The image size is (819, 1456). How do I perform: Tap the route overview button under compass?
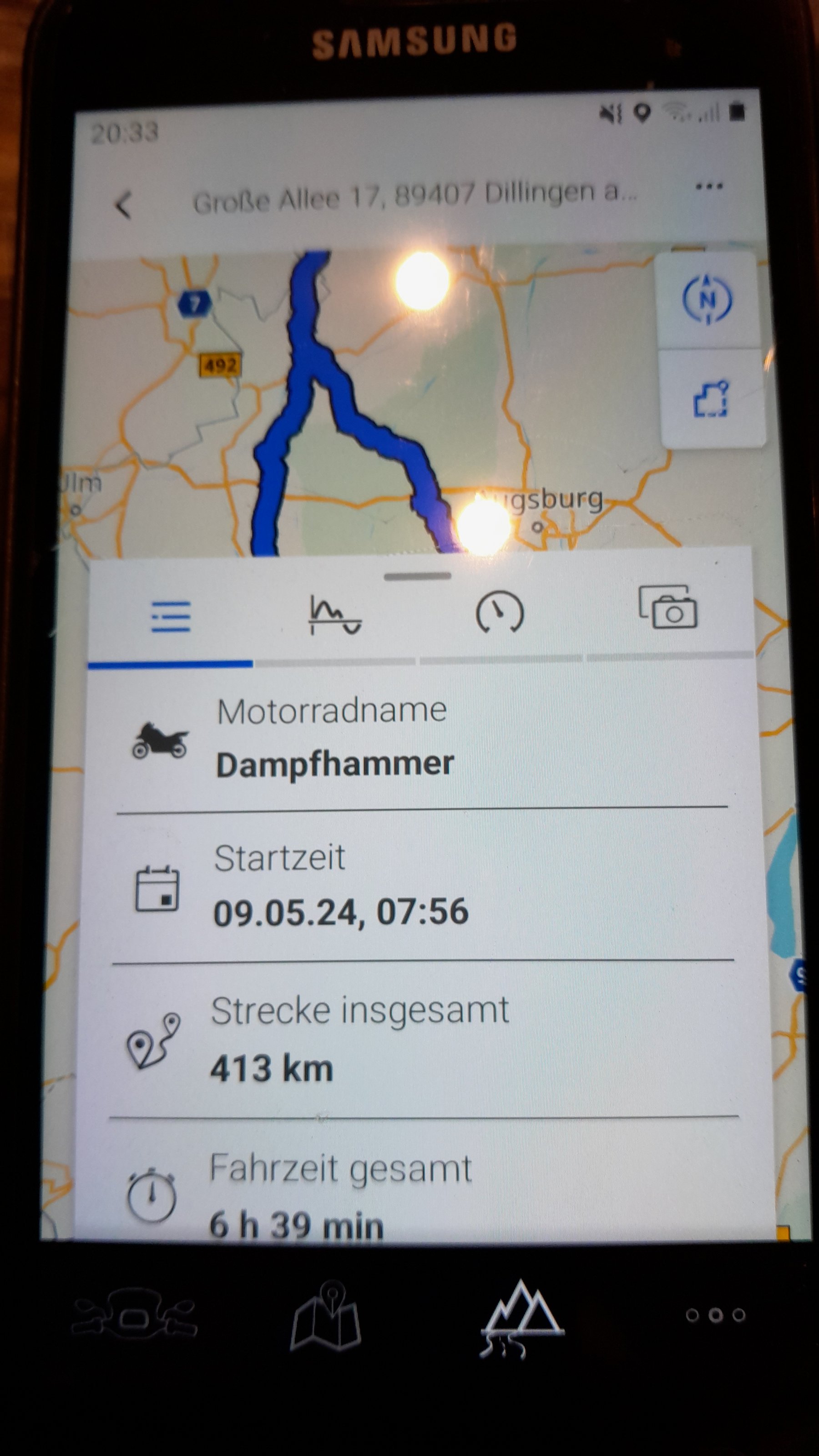pos(711,399)
